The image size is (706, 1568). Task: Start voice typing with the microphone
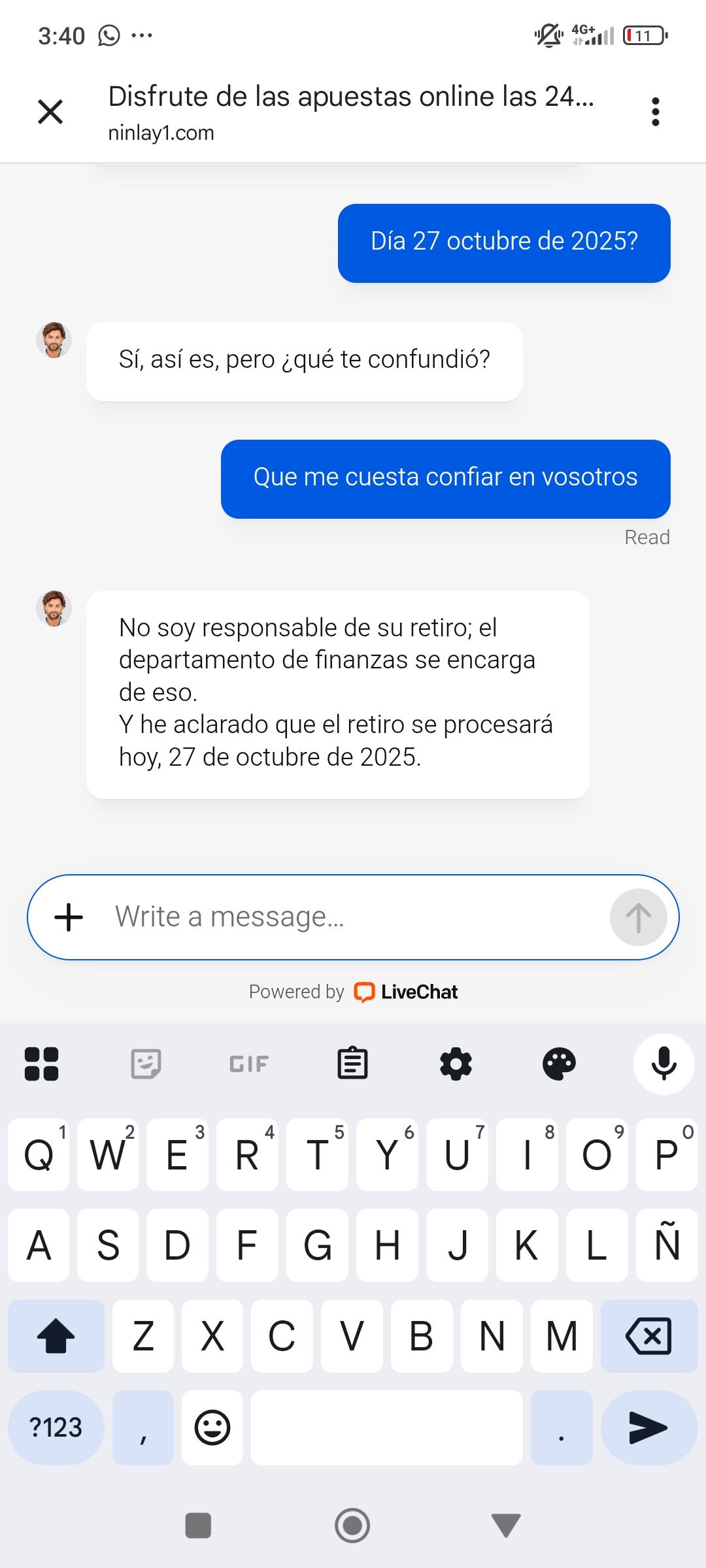tap(664, 1064)
